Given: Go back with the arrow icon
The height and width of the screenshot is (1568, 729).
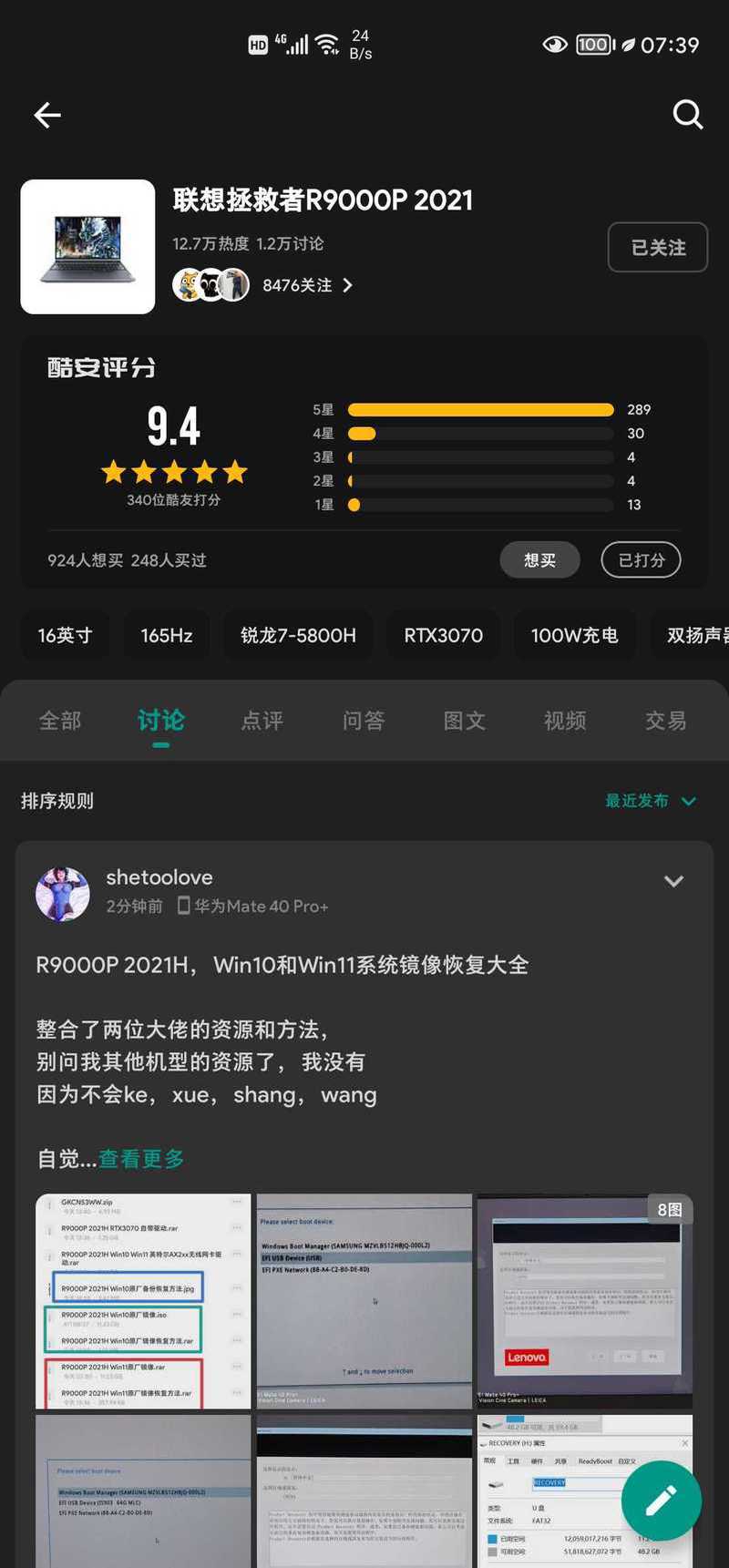Looking at the screenshot, I should pyautogui.click(x=47, y=115).
